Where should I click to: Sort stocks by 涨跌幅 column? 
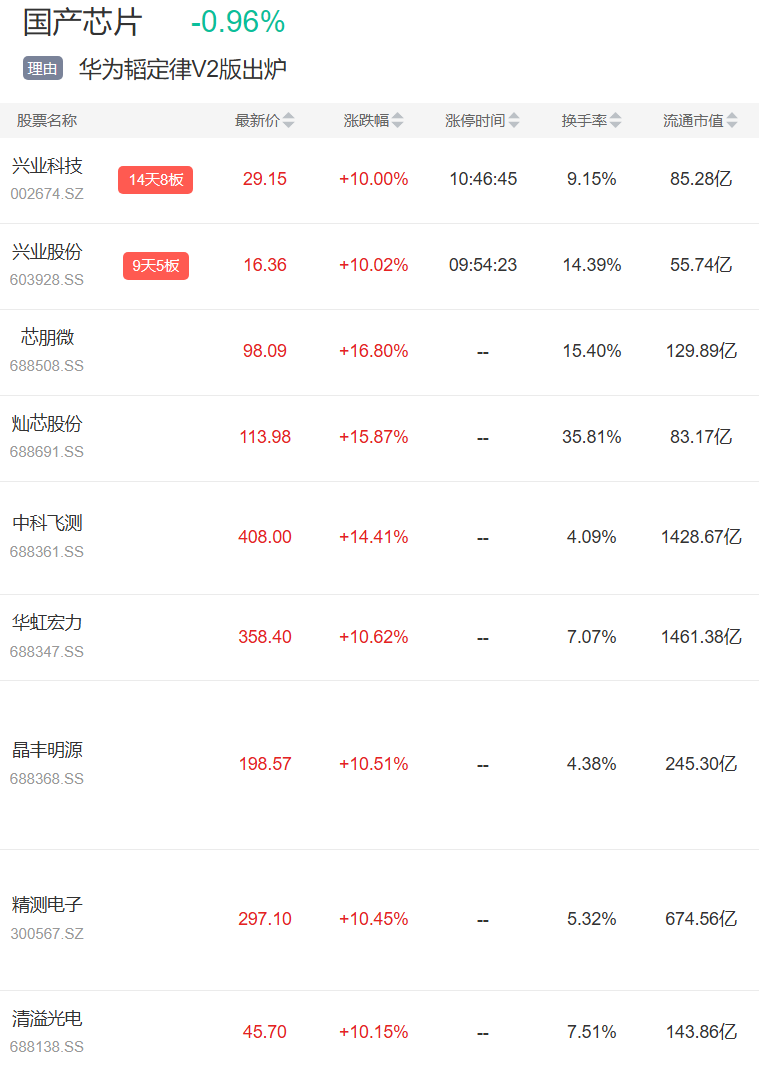[373, 121]
